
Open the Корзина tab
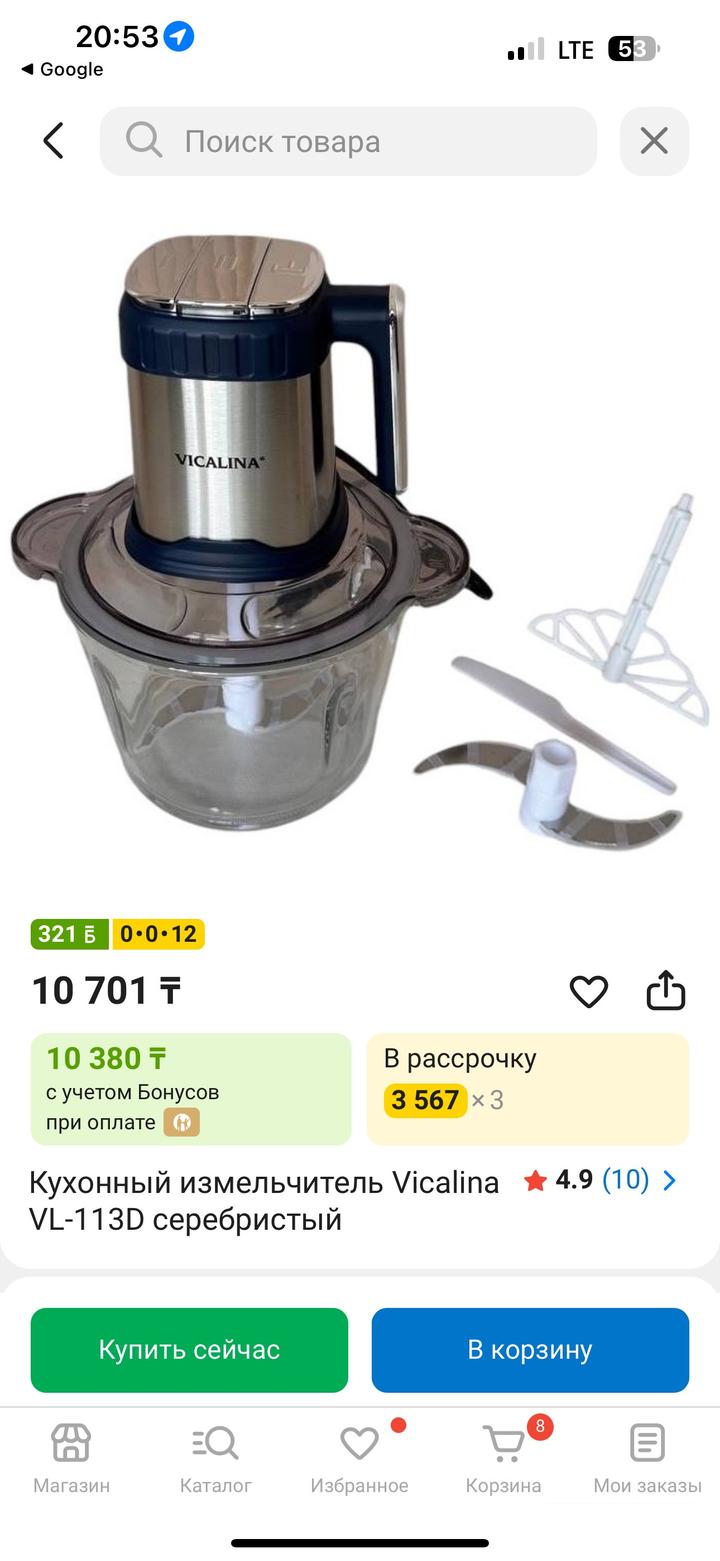(x=503, y=1459)
